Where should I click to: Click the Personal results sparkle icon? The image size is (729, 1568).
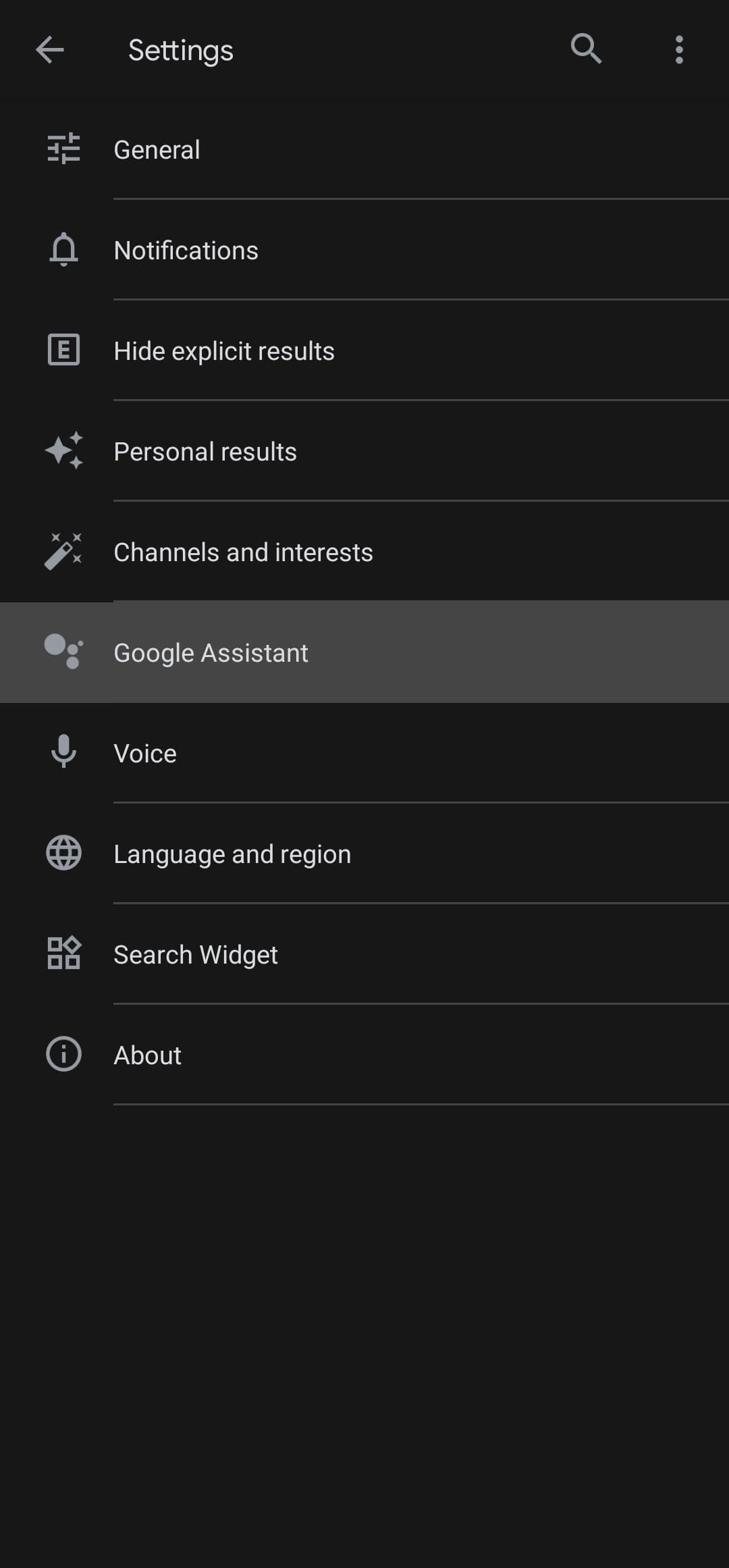tap(63, 450)
